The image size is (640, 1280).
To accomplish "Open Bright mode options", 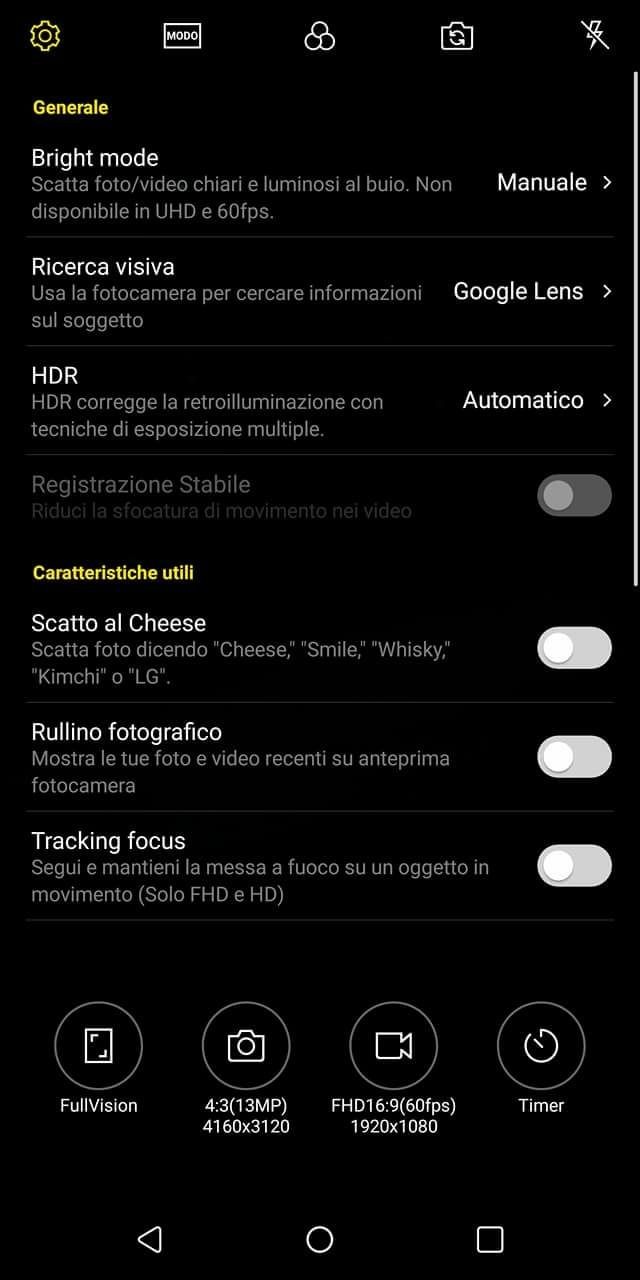I will tap(320, 182).
